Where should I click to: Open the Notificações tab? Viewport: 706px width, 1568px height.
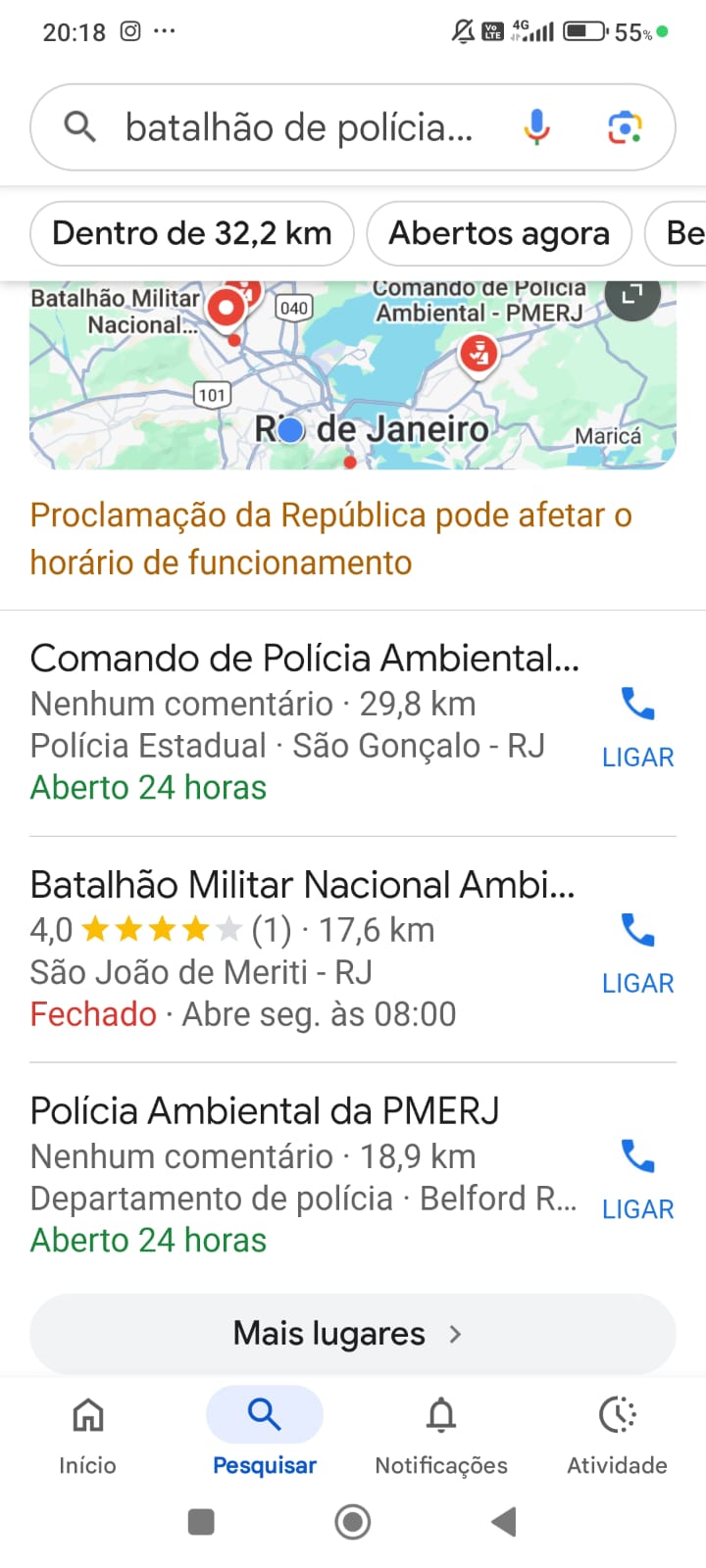[441, 1435]
